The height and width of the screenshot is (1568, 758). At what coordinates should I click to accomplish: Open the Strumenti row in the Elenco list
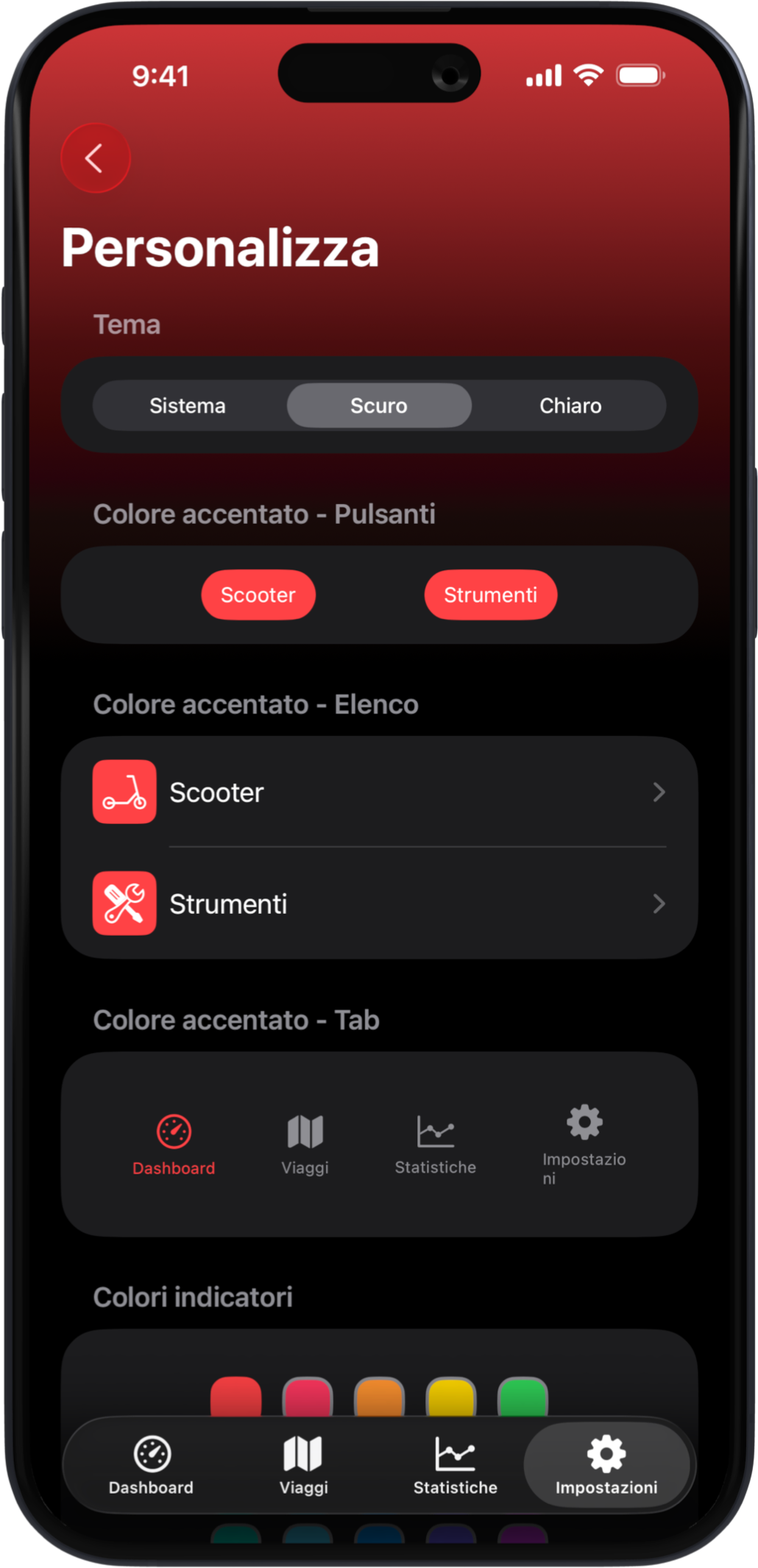(x=379, y=904)
